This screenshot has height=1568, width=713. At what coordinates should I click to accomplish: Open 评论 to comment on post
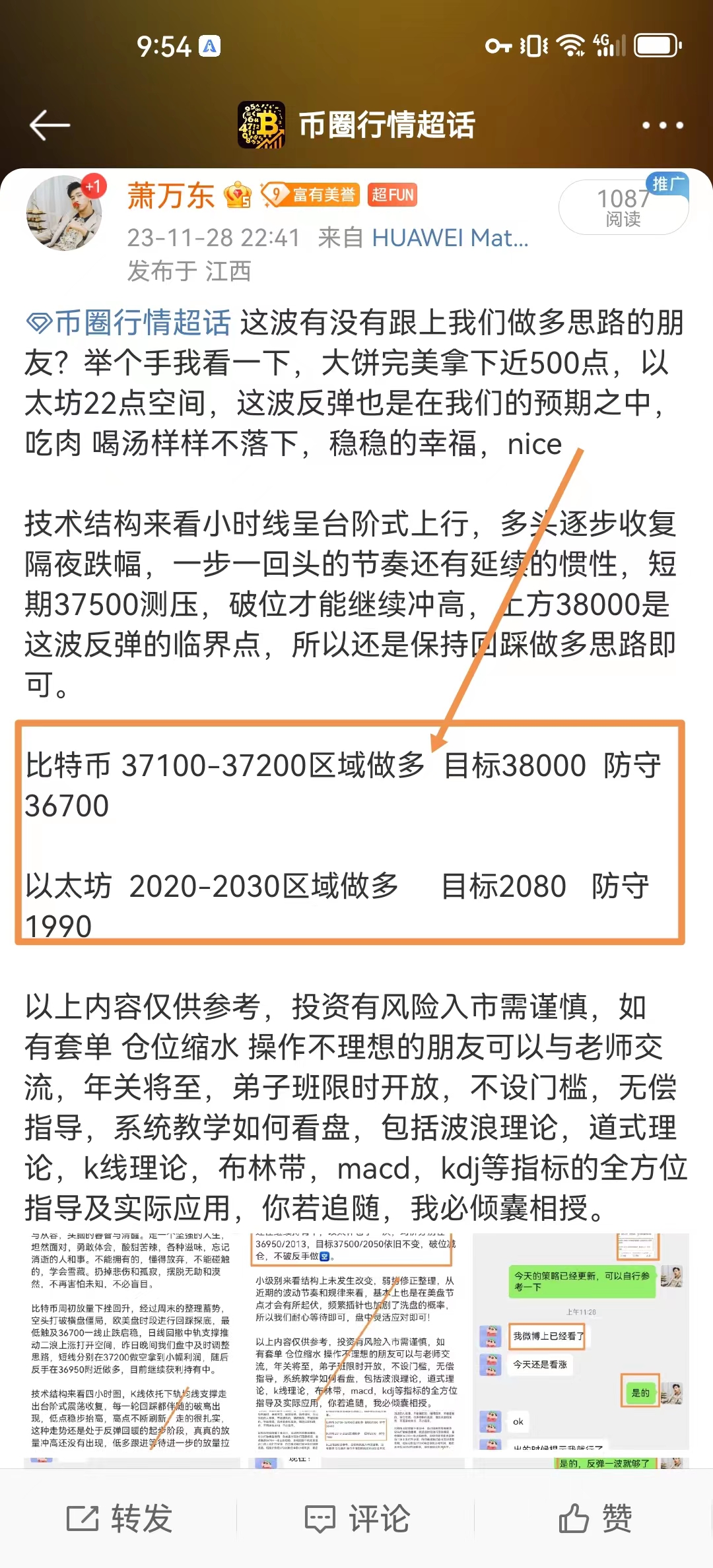(x=357, y=1519)
